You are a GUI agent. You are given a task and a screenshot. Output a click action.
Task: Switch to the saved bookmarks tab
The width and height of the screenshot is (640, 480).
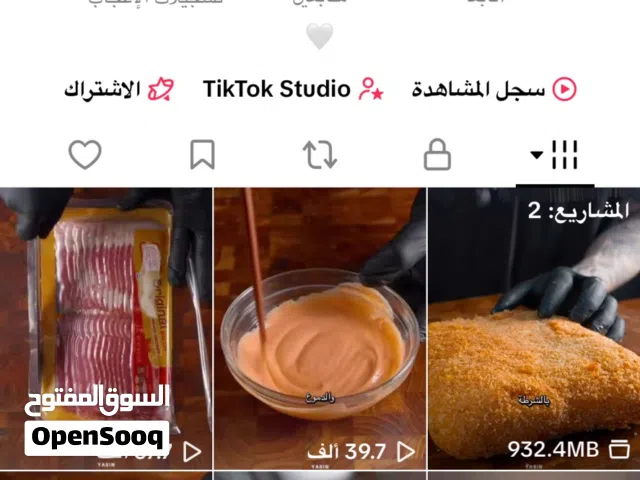(202, 155)
